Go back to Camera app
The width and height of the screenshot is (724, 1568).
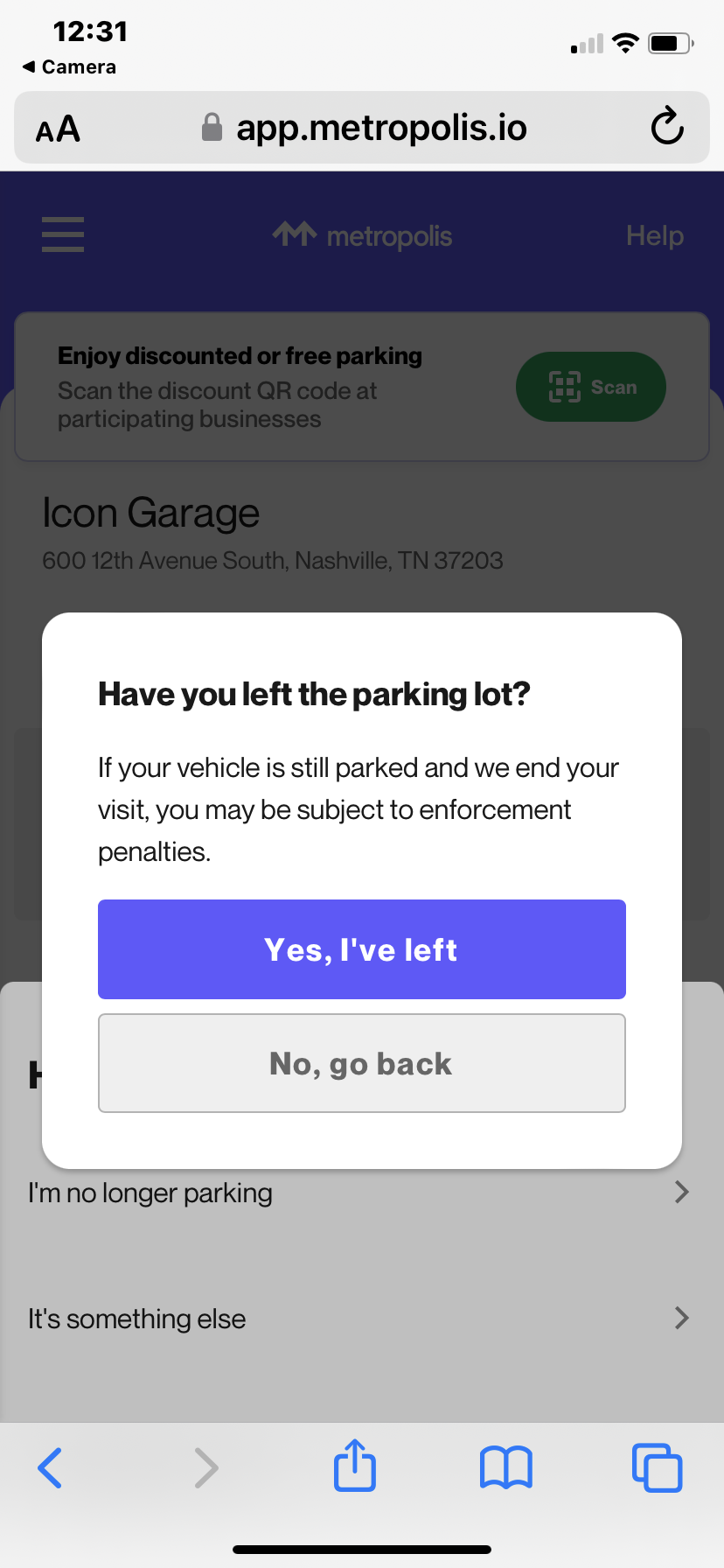69,66
